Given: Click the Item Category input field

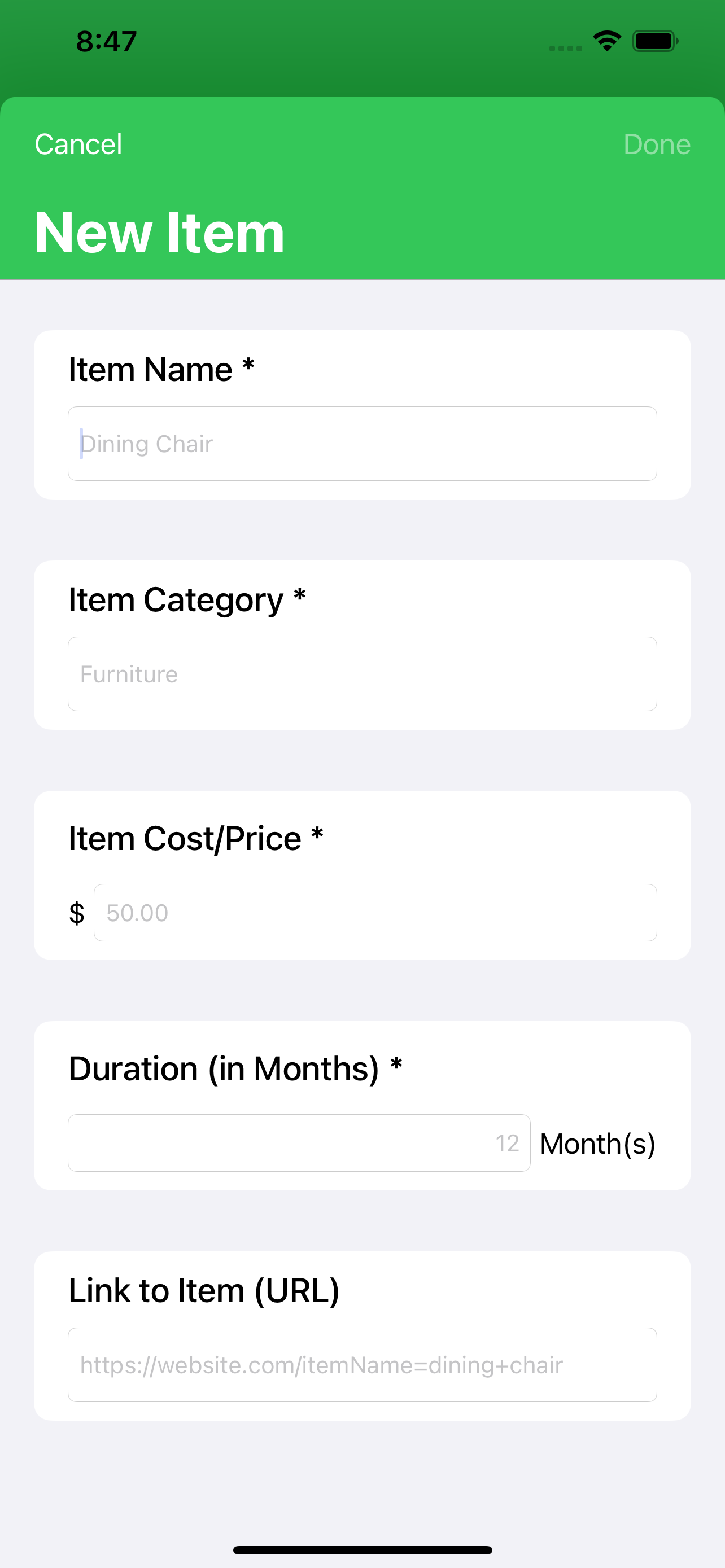Looking at the screenshot, I should pos(362,673).
